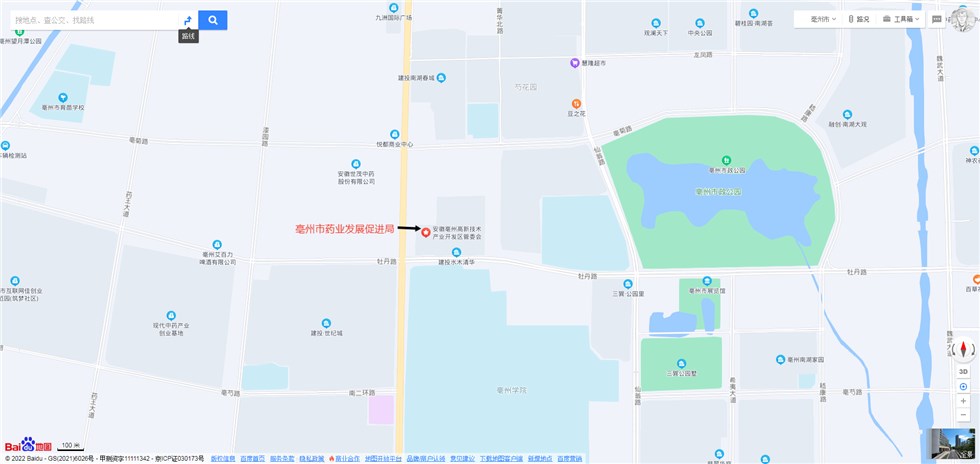The height and width of the screenshot is (464, 980).
Task: Zoom out with the minus button
Action: [964, 415]
